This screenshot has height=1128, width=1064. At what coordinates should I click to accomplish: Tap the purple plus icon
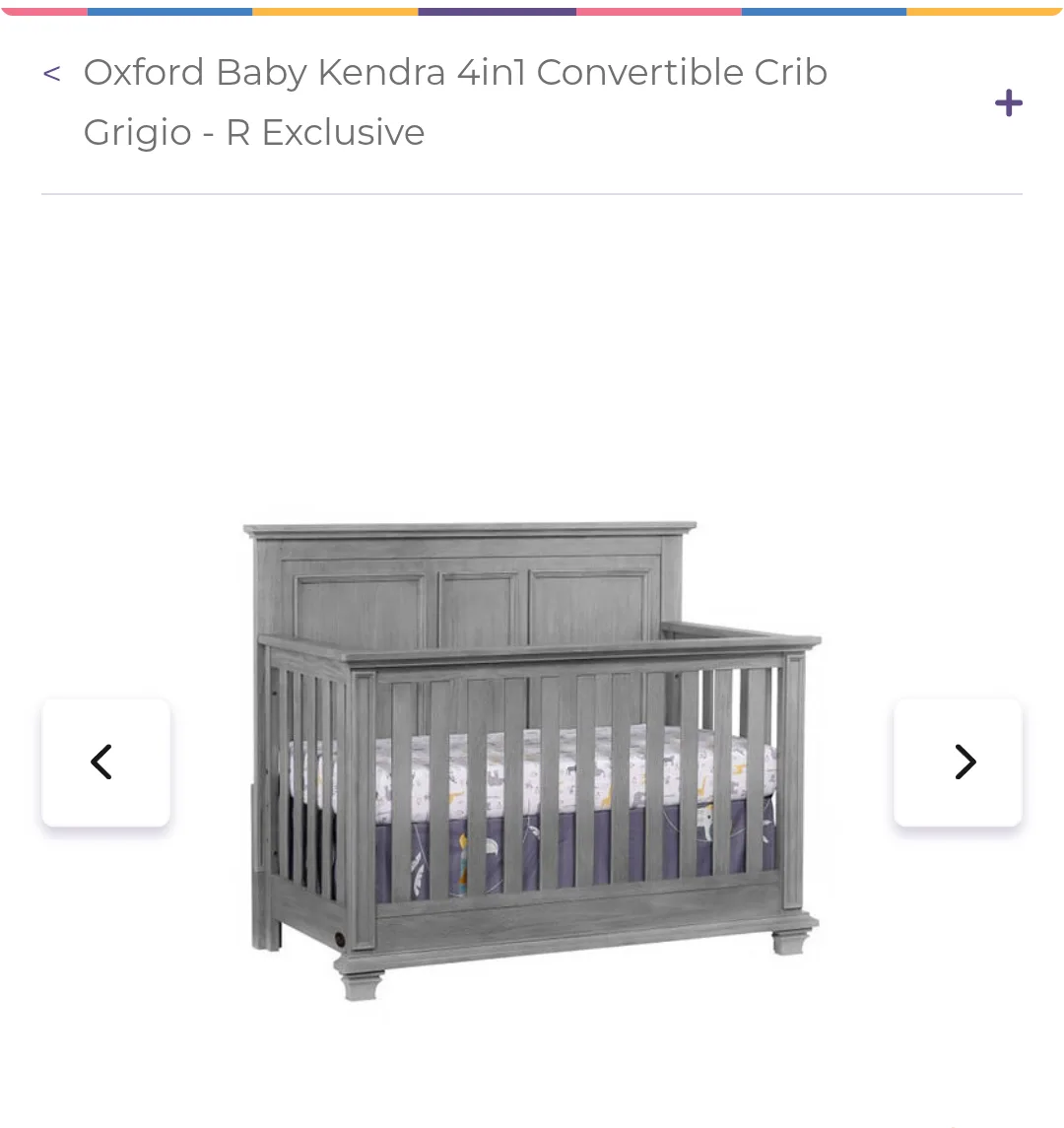coord(1008,102)
